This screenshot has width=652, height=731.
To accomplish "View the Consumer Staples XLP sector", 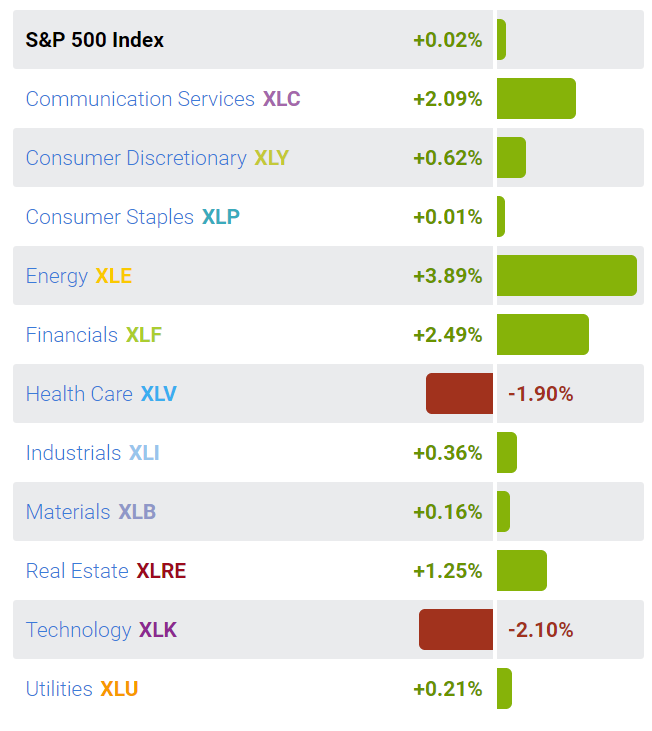I will coord(132,217).
